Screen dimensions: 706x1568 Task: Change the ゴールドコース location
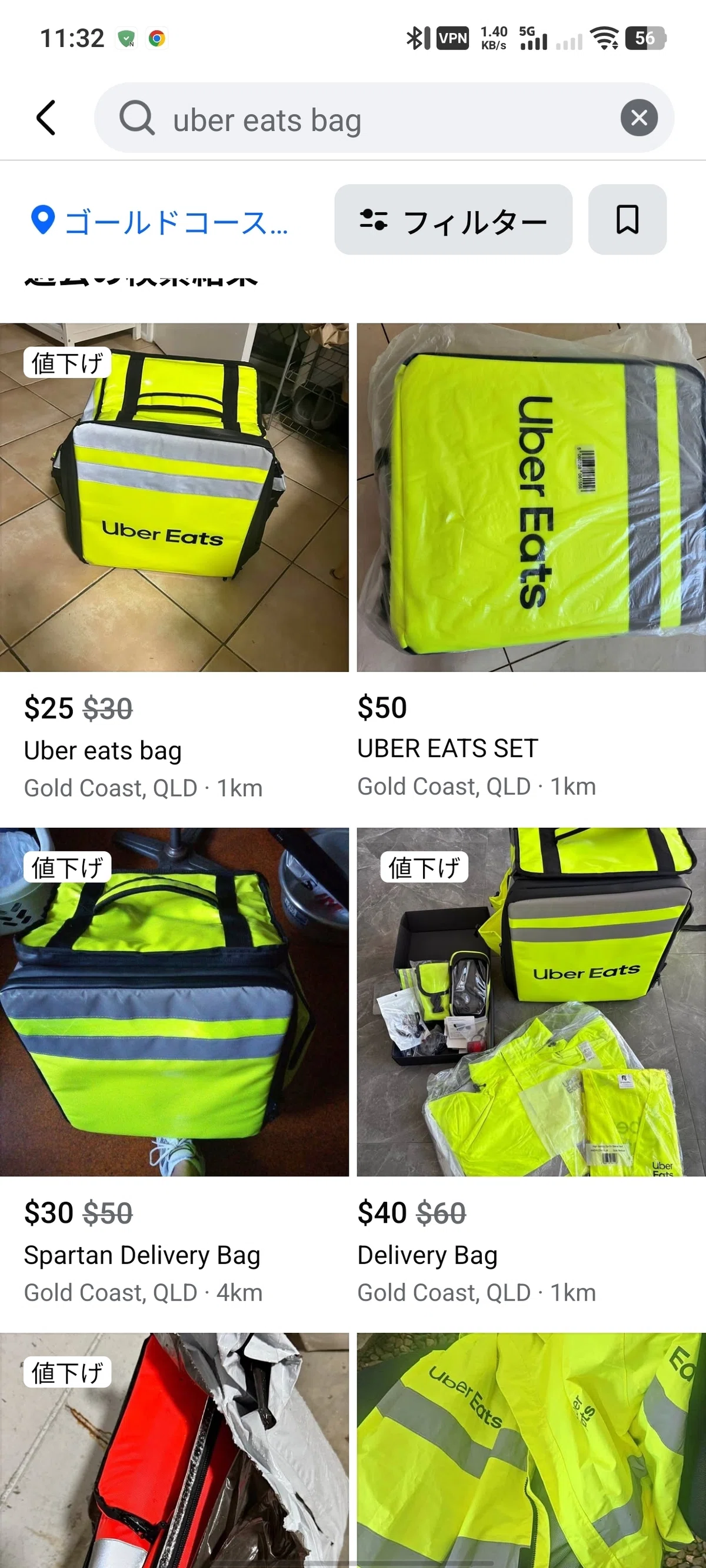[x=159, y=222]
